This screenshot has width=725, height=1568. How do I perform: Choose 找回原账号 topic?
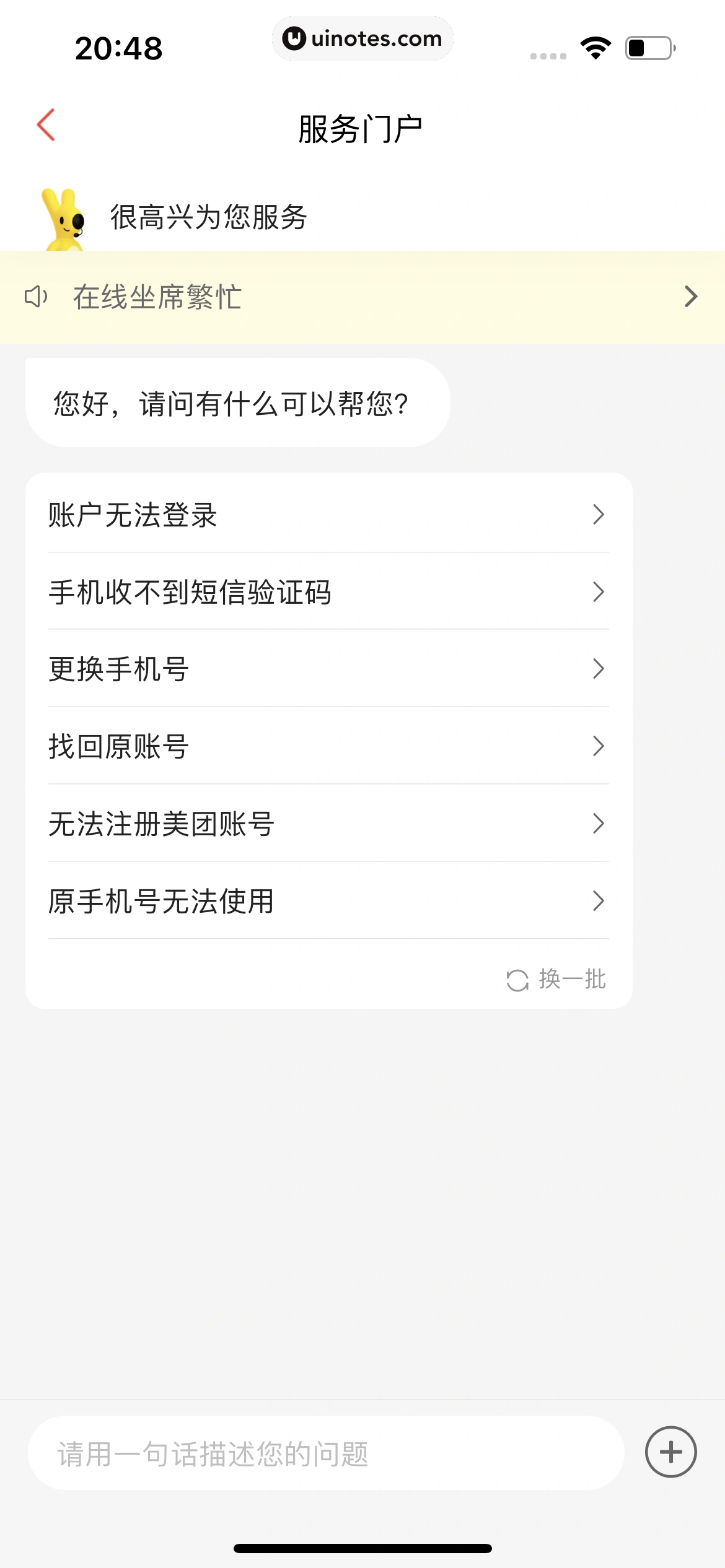328,746
